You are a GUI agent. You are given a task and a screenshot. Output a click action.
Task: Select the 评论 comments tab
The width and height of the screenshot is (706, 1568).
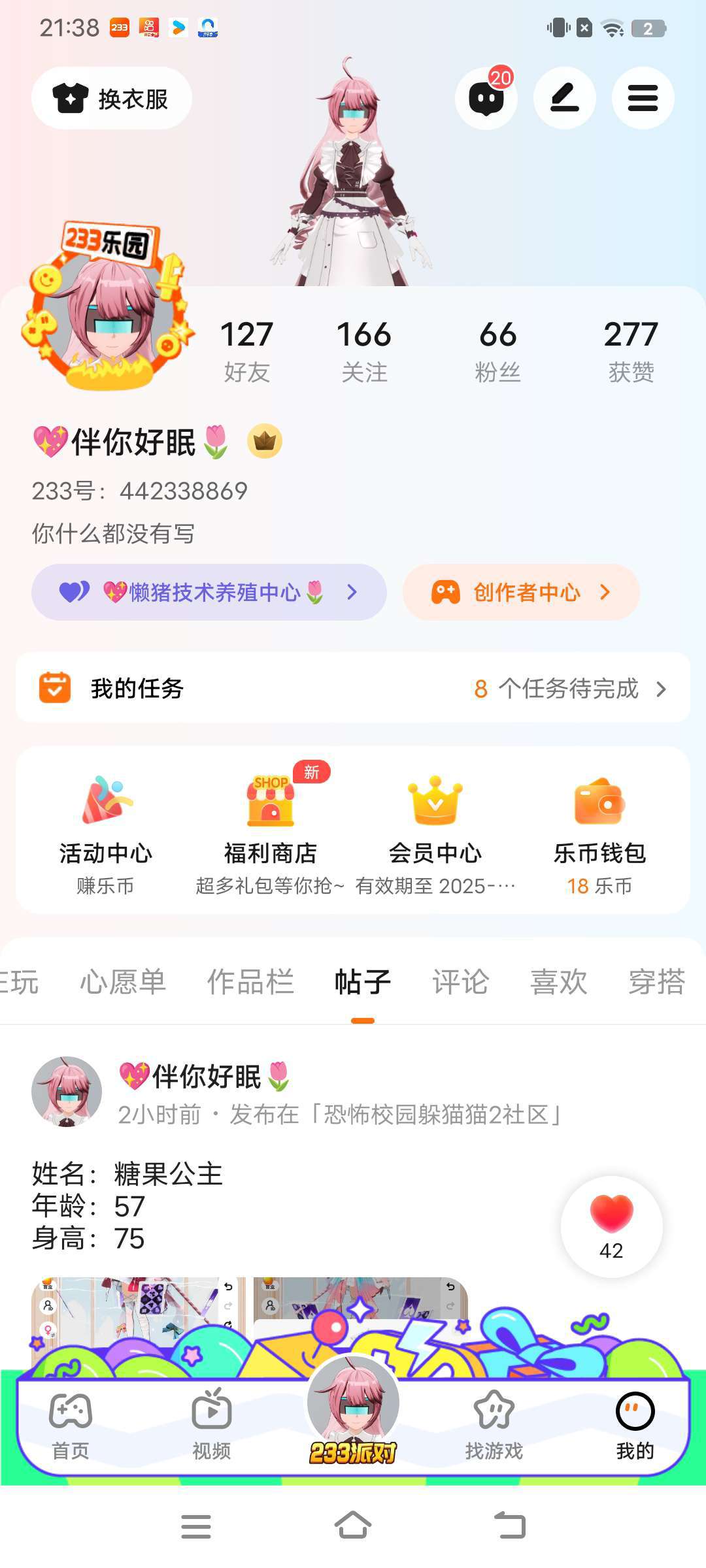[460, 981]
